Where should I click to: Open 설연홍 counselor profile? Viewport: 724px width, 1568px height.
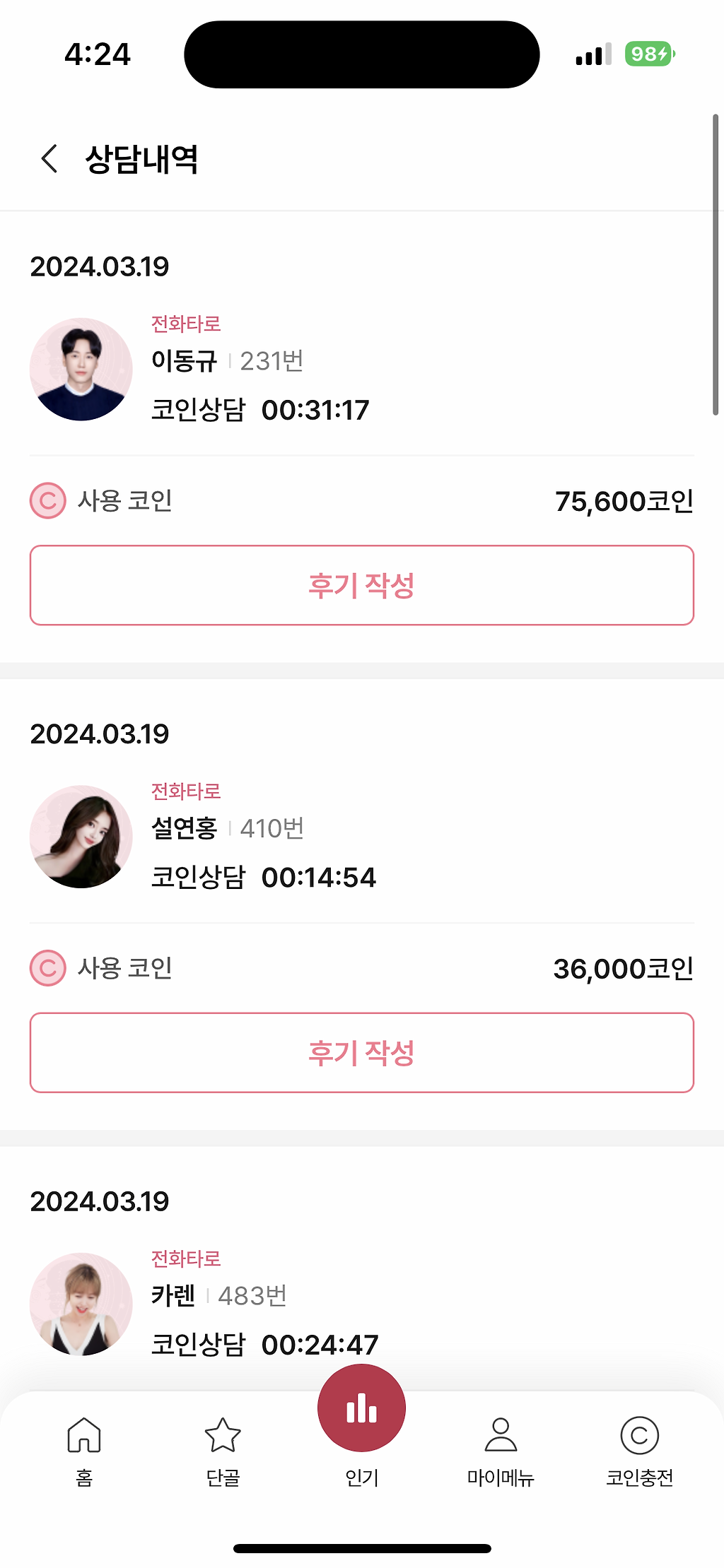81,837
